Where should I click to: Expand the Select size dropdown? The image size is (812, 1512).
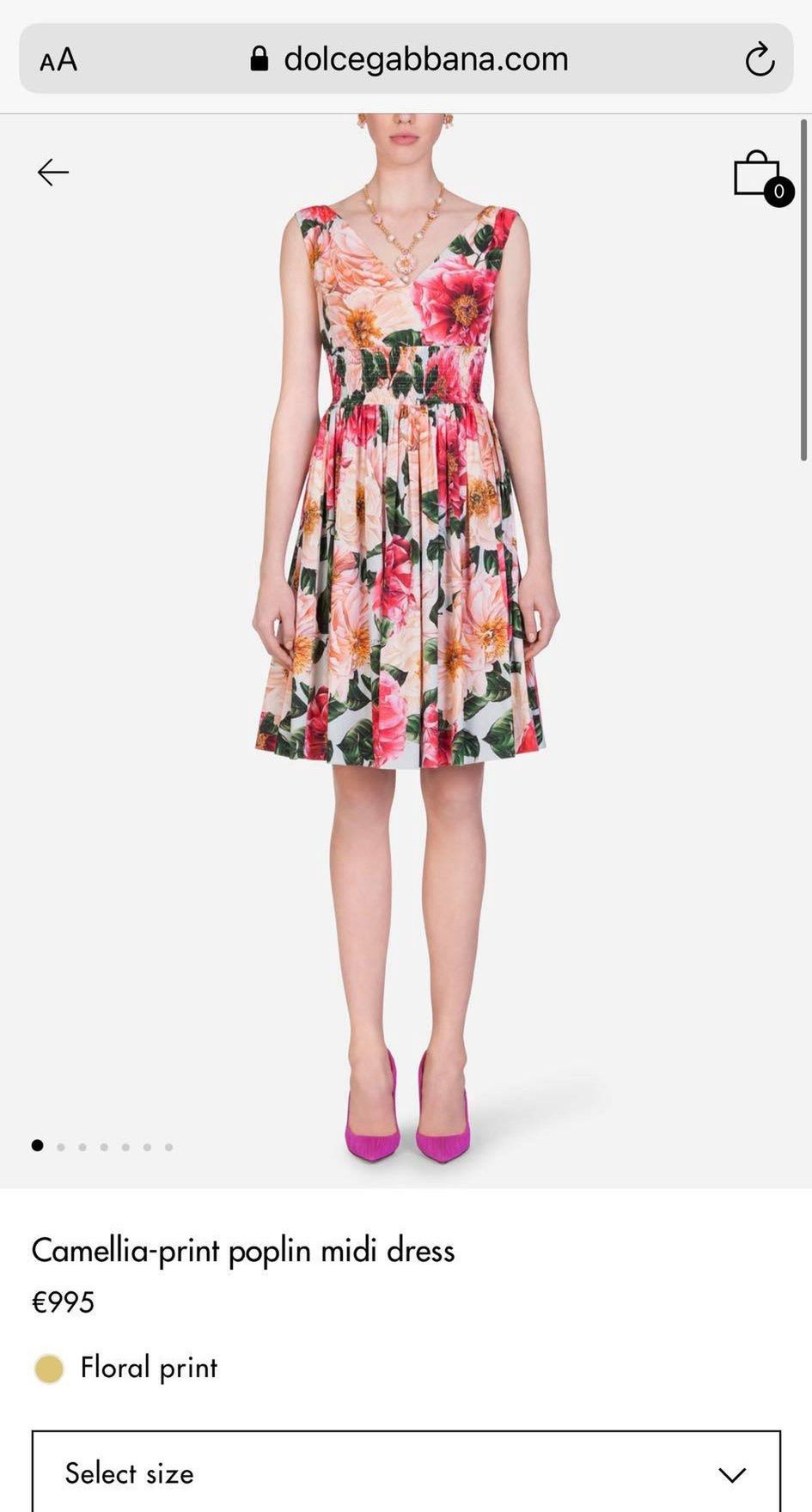pos(406,1473)
